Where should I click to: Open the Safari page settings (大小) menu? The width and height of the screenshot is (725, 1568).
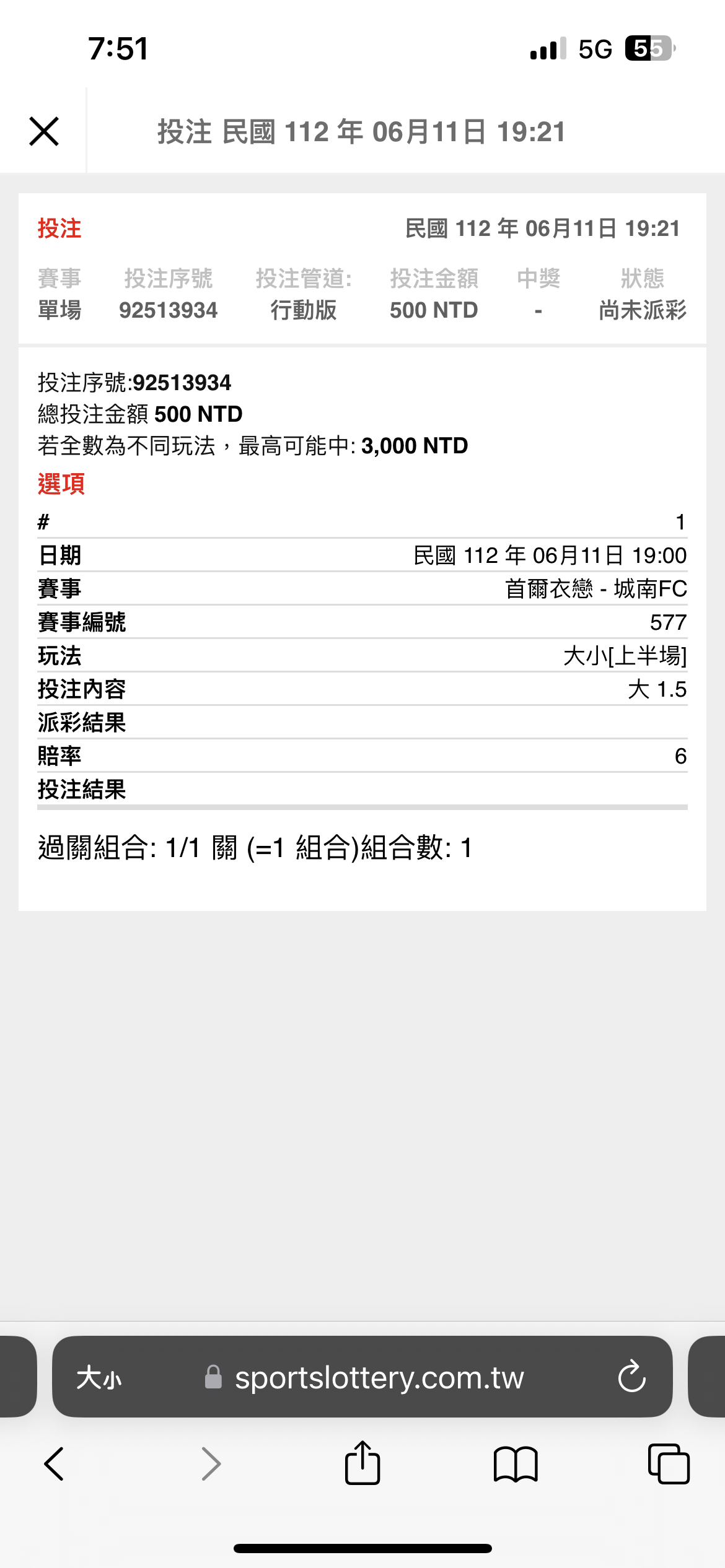(x=99, y=1378)
